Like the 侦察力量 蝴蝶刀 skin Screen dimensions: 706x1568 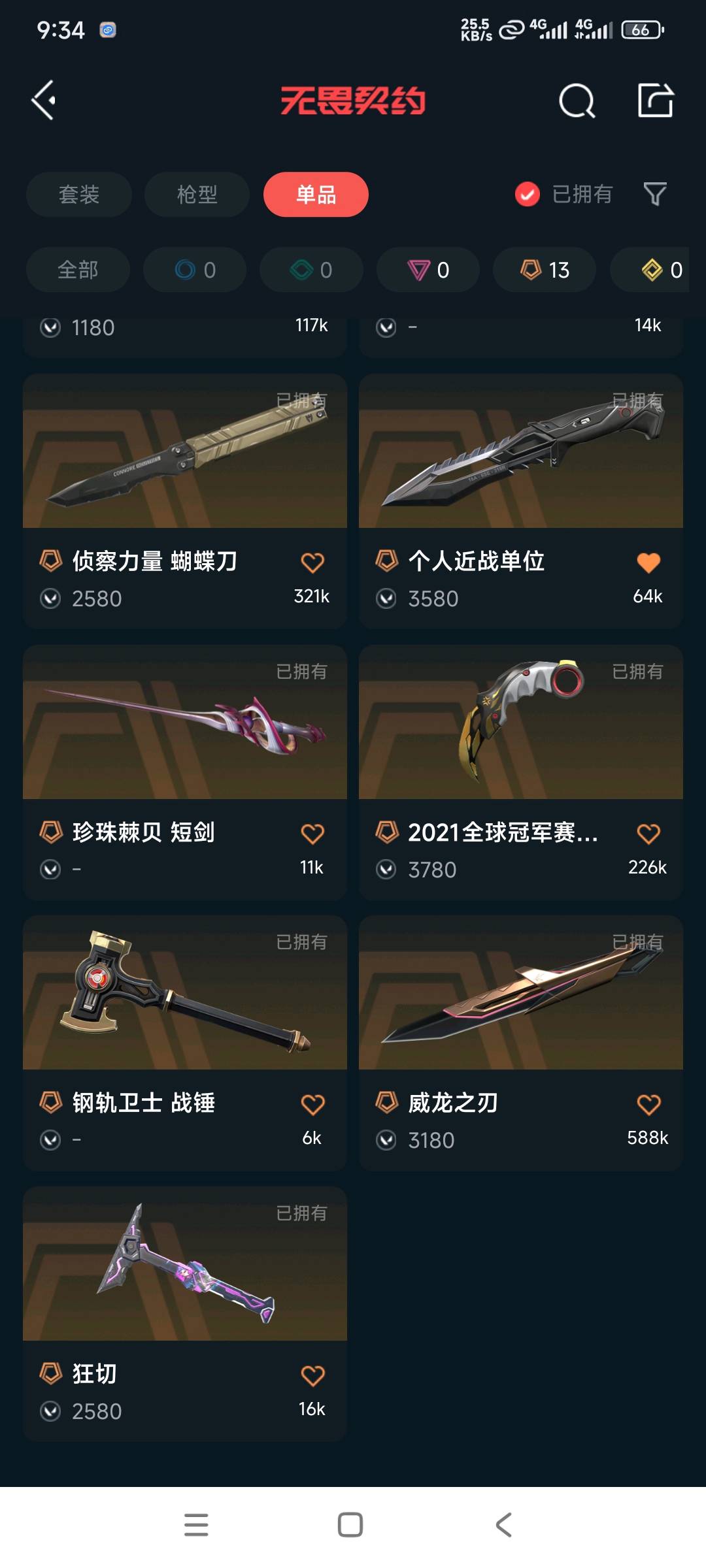[x=312, y=563]
